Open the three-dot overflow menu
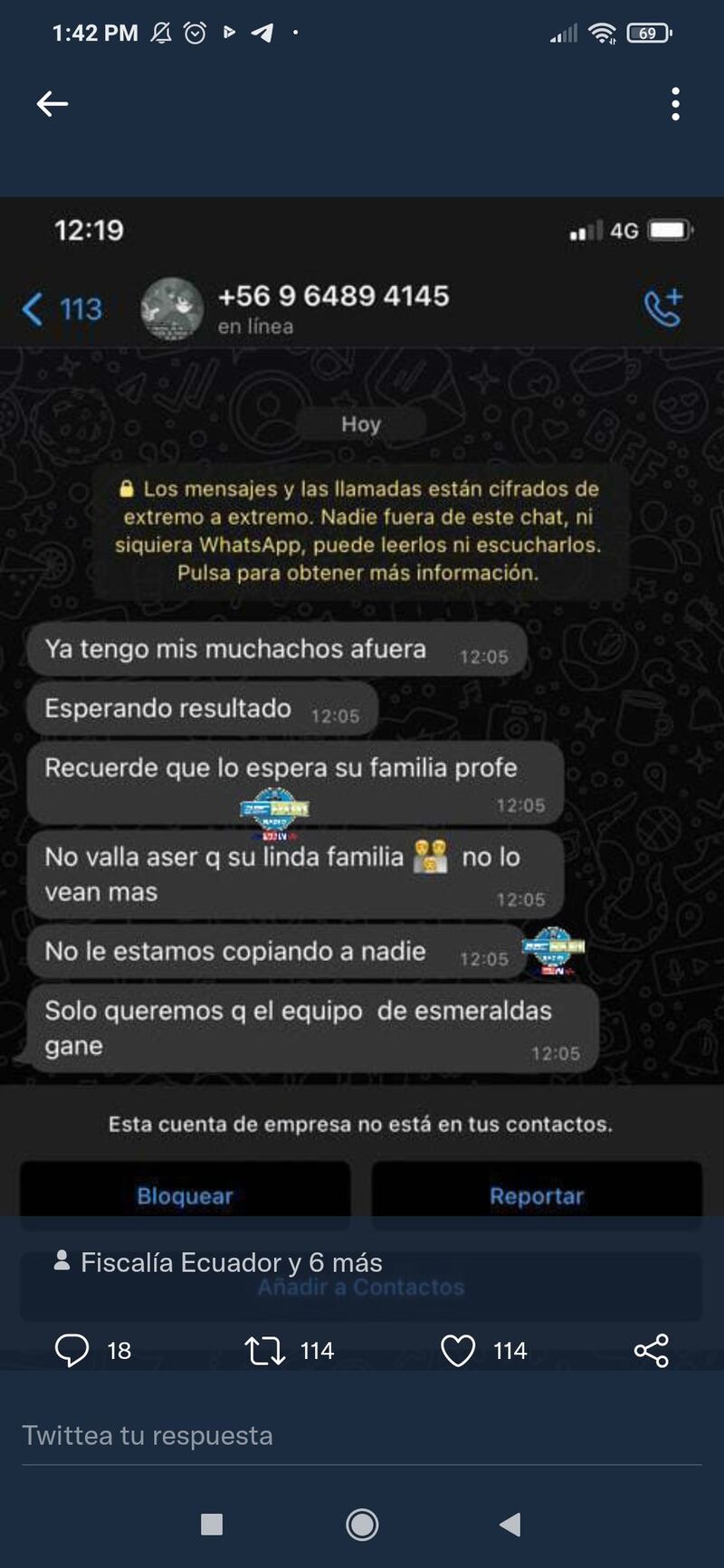The width and height of the screenshot is (724, 1568). [x=675, y=103]
